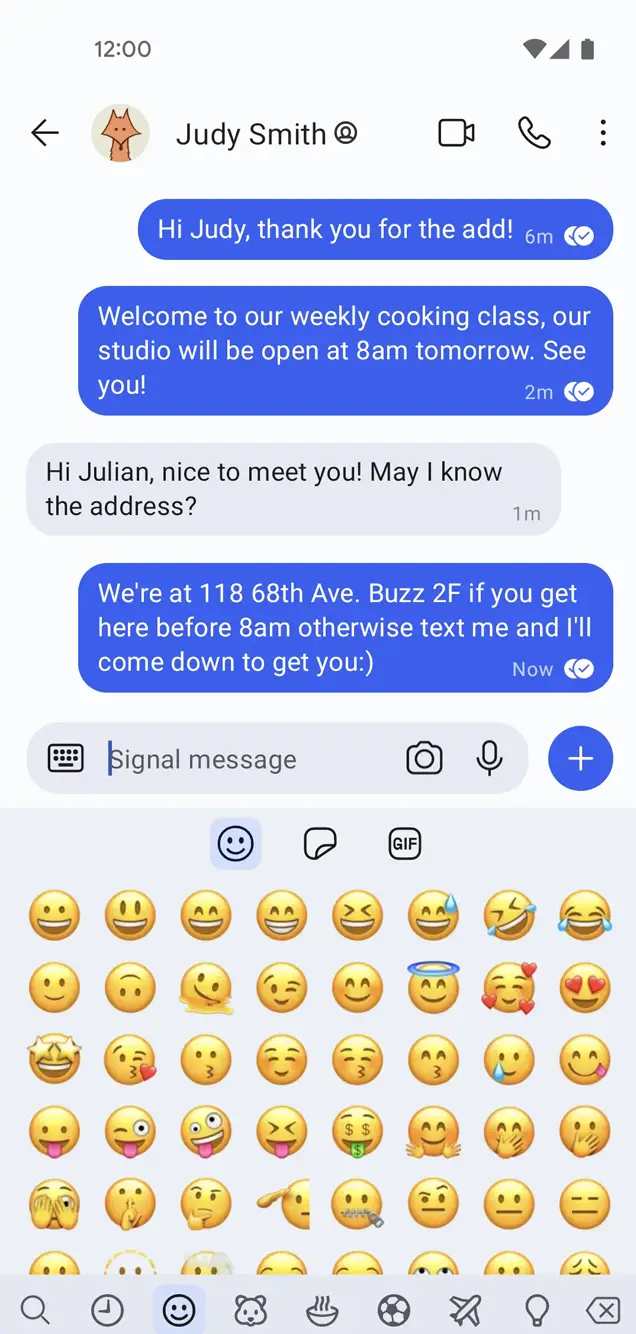Delete the last character with backspace

(x=601, y=1309)
